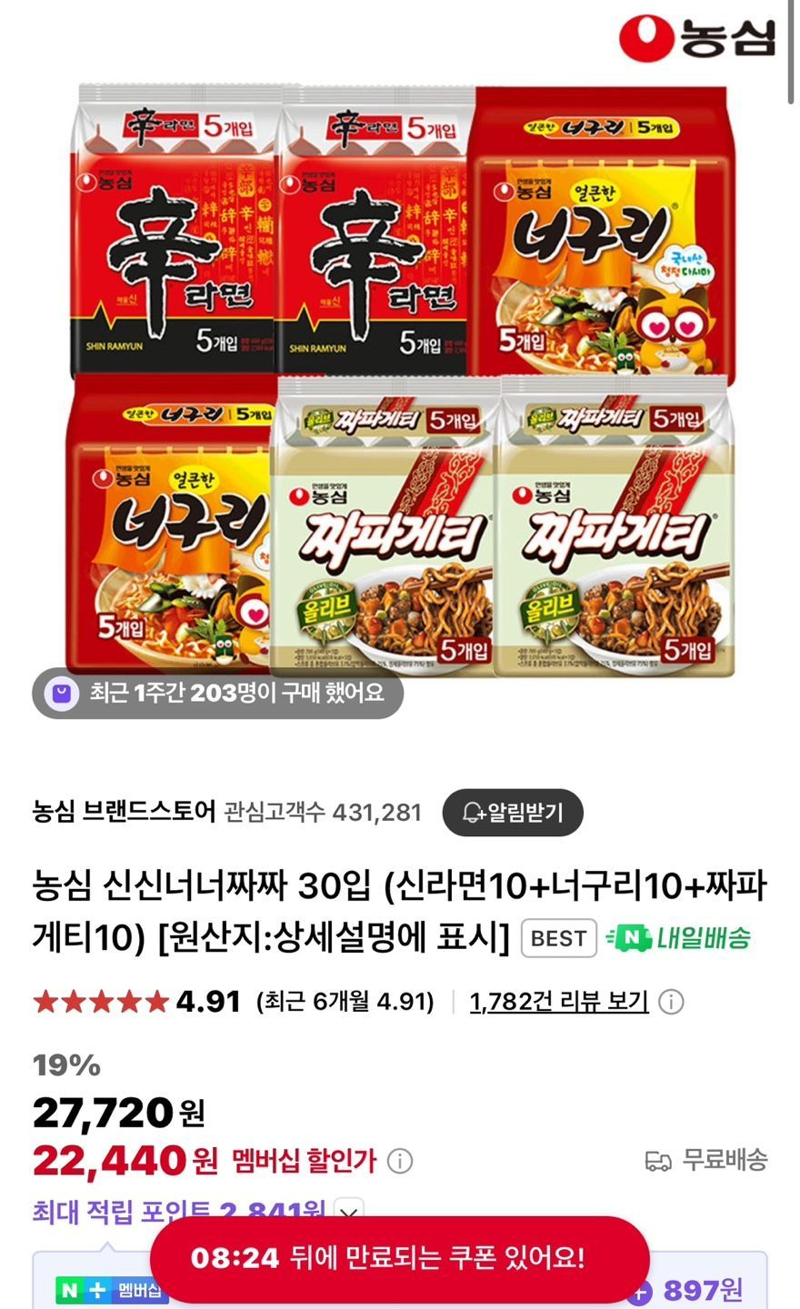Open the 농심 브랜드스토어 store page

(x=123, y=812)
